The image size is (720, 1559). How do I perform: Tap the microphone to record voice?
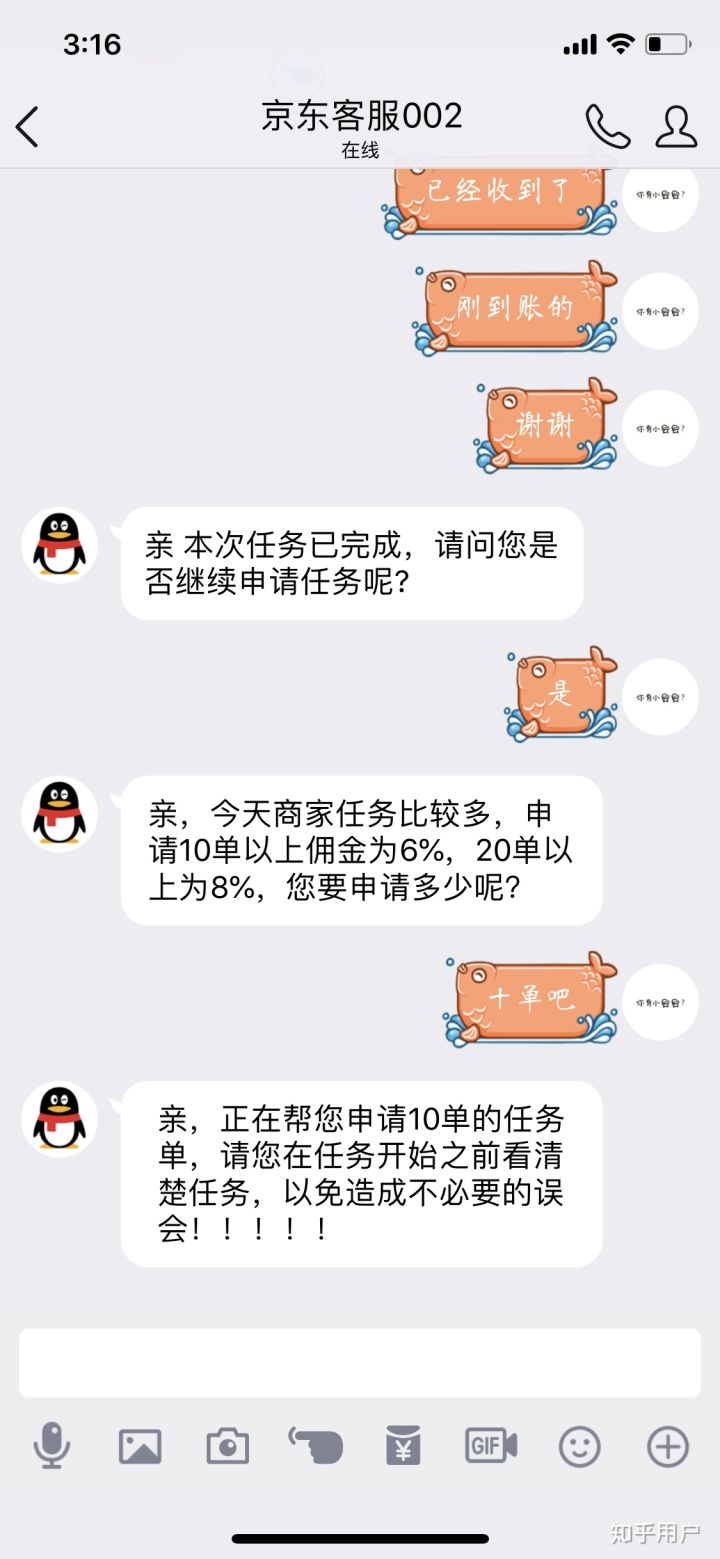52,1446
